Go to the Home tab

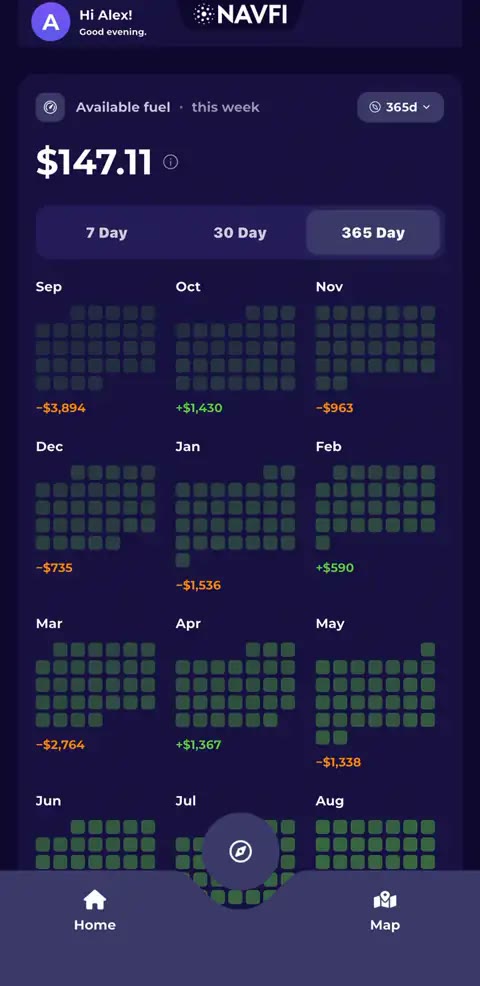95,911
